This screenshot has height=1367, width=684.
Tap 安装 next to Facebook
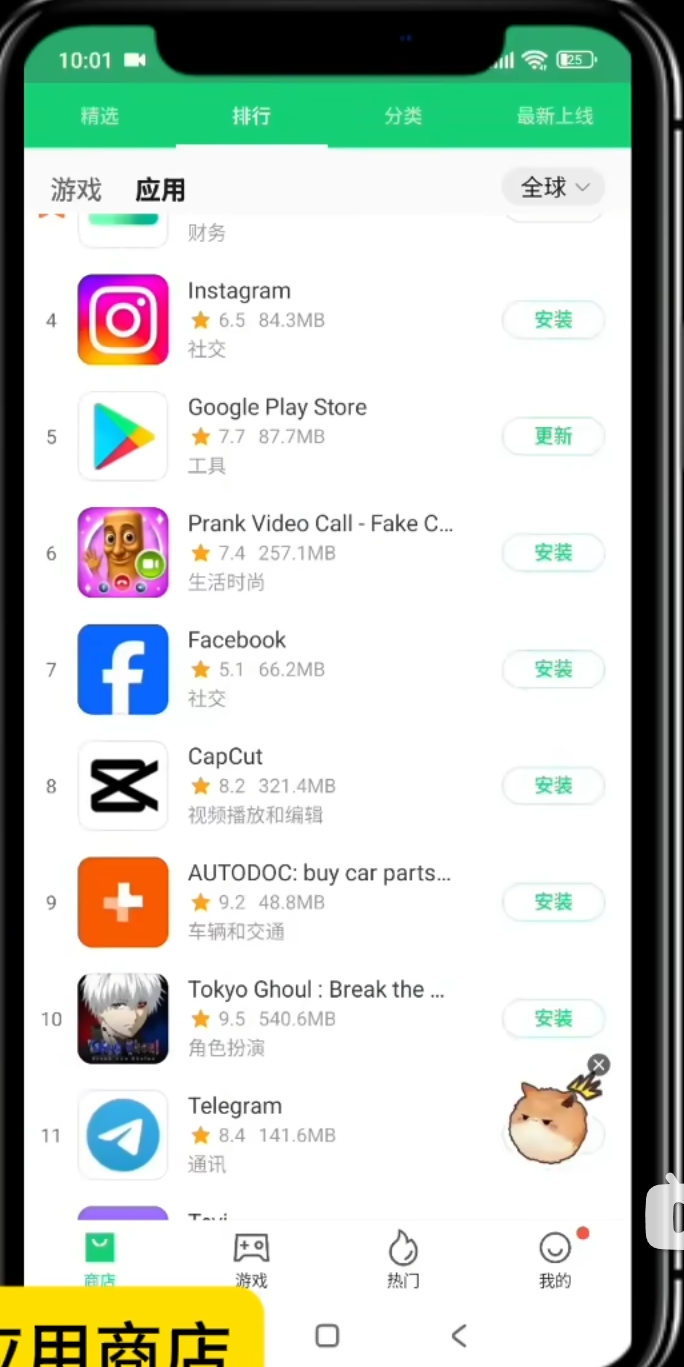point(553,669)
